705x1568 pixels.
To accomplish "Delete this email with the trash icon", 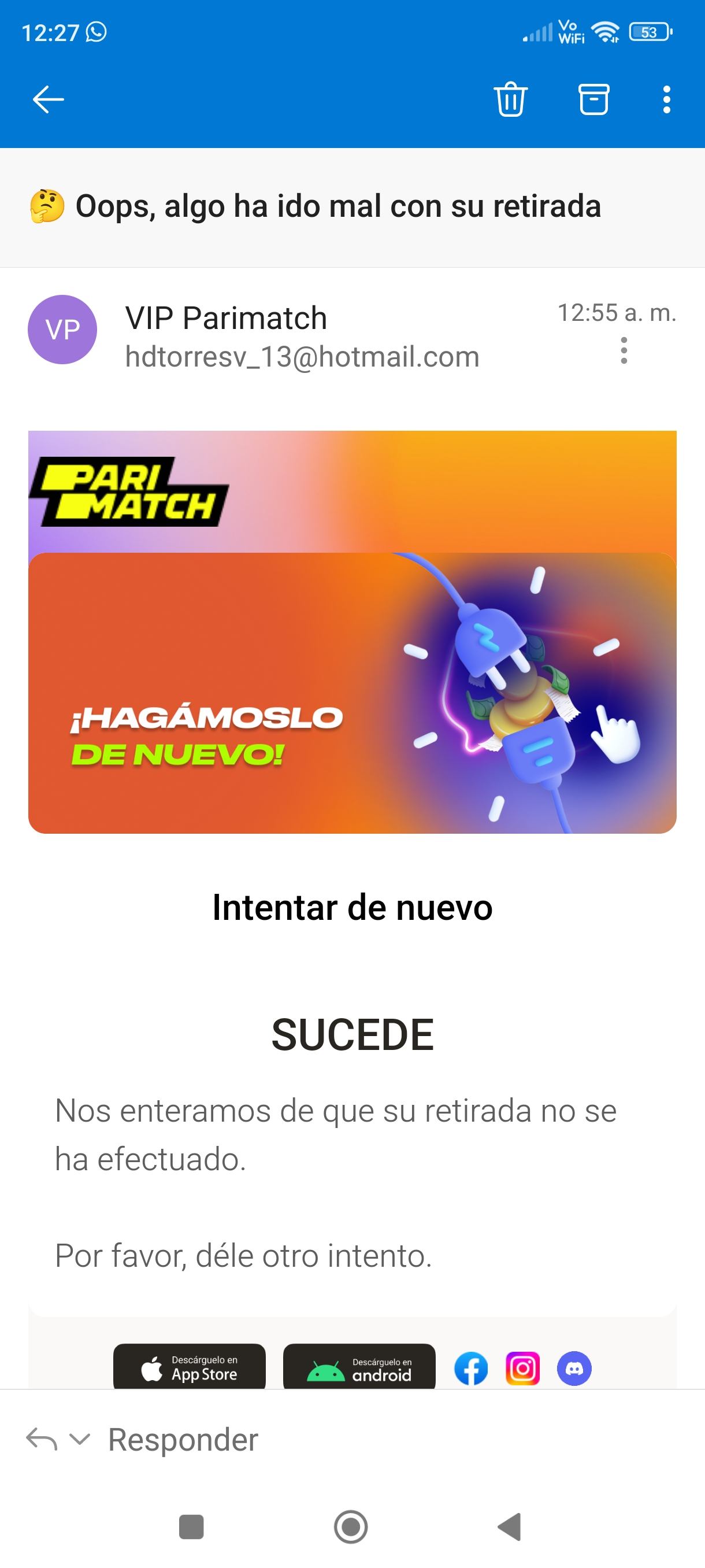I will coord(510,99).
